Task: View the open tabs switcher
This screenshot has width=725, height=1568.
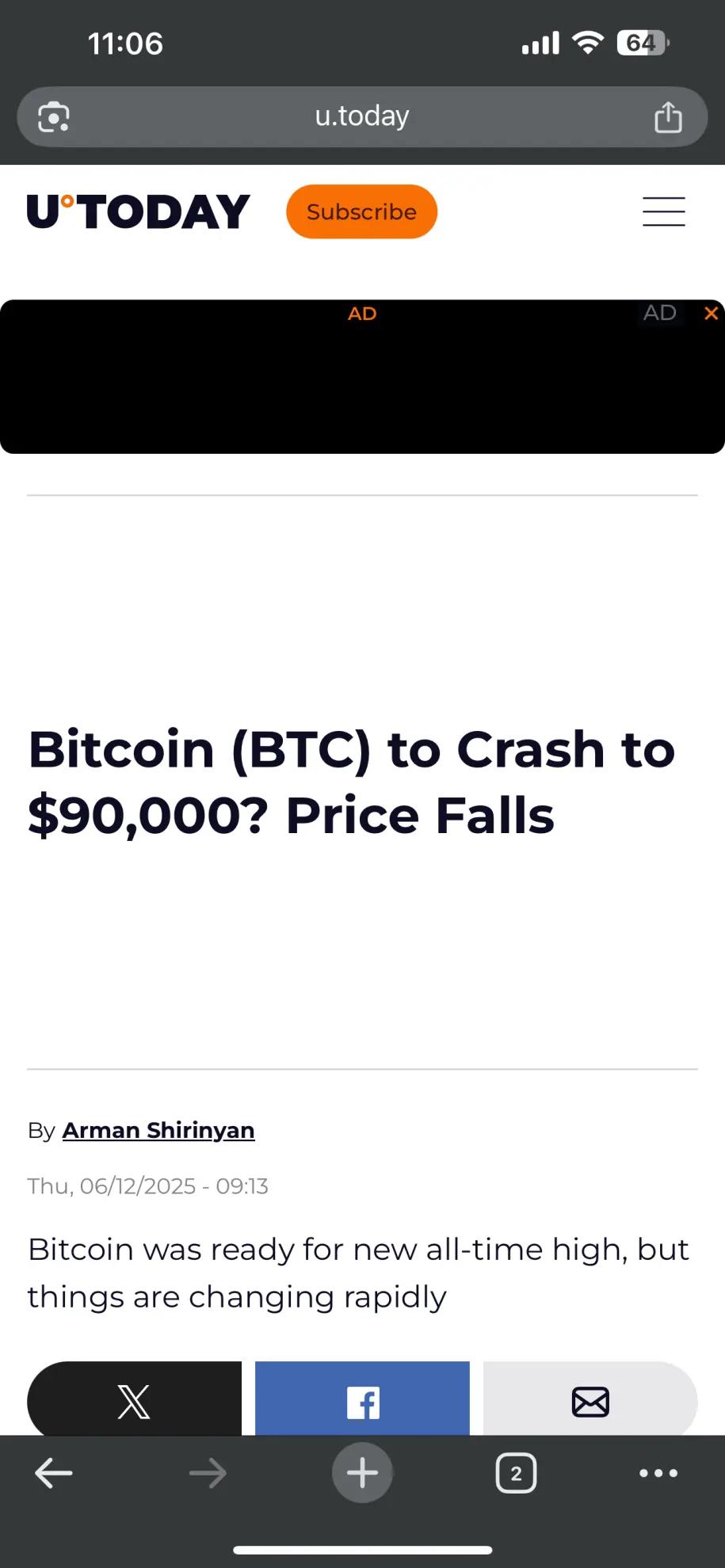Action: pos(516,1473)
